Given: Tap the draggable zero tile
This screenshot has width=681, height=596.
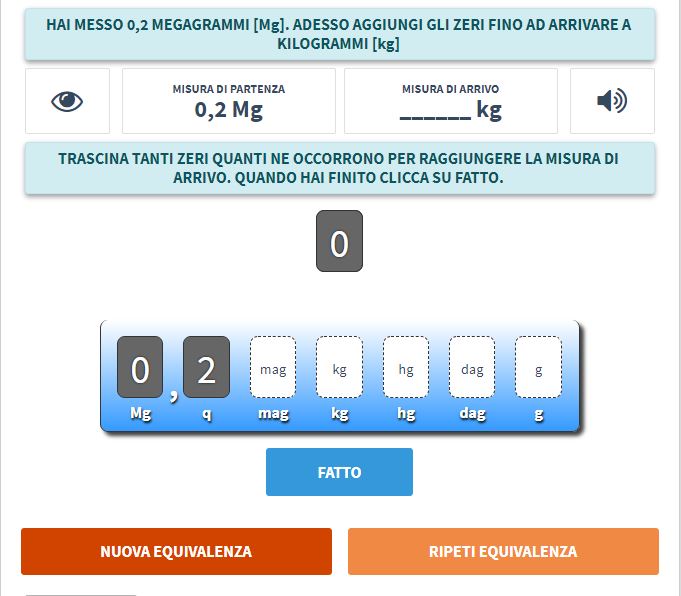Looking at the screenshot, I should coord(339,242).
